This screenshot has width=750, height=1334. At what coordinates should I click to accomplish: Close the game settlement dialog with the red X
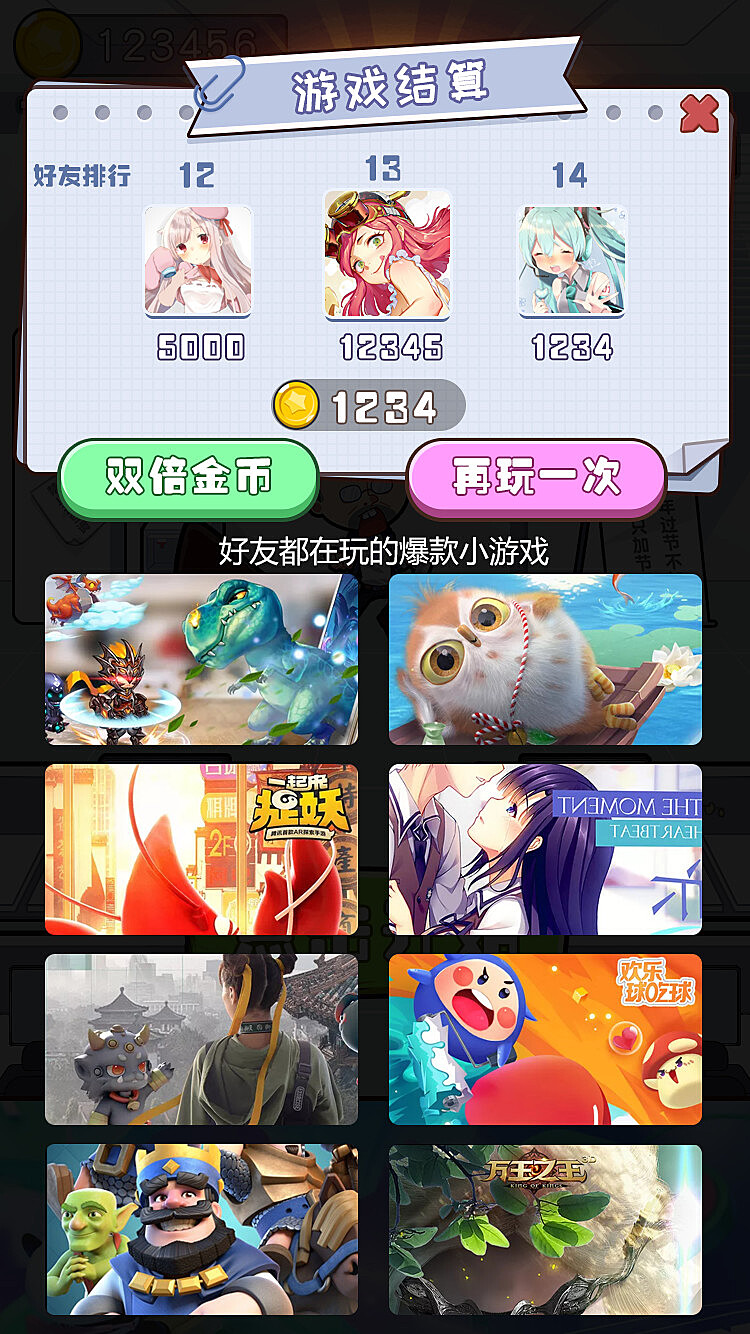pyautogui.click(x=699, y=114)
